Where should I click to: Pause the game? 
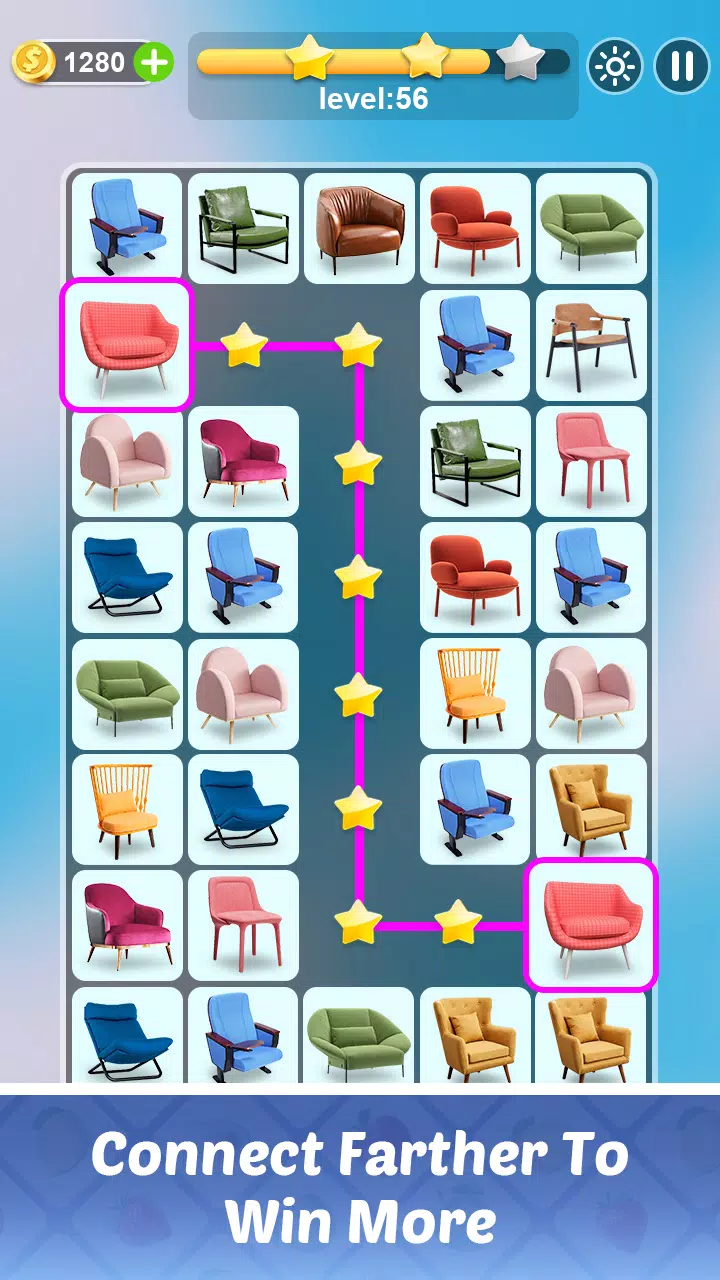(682, 66)
